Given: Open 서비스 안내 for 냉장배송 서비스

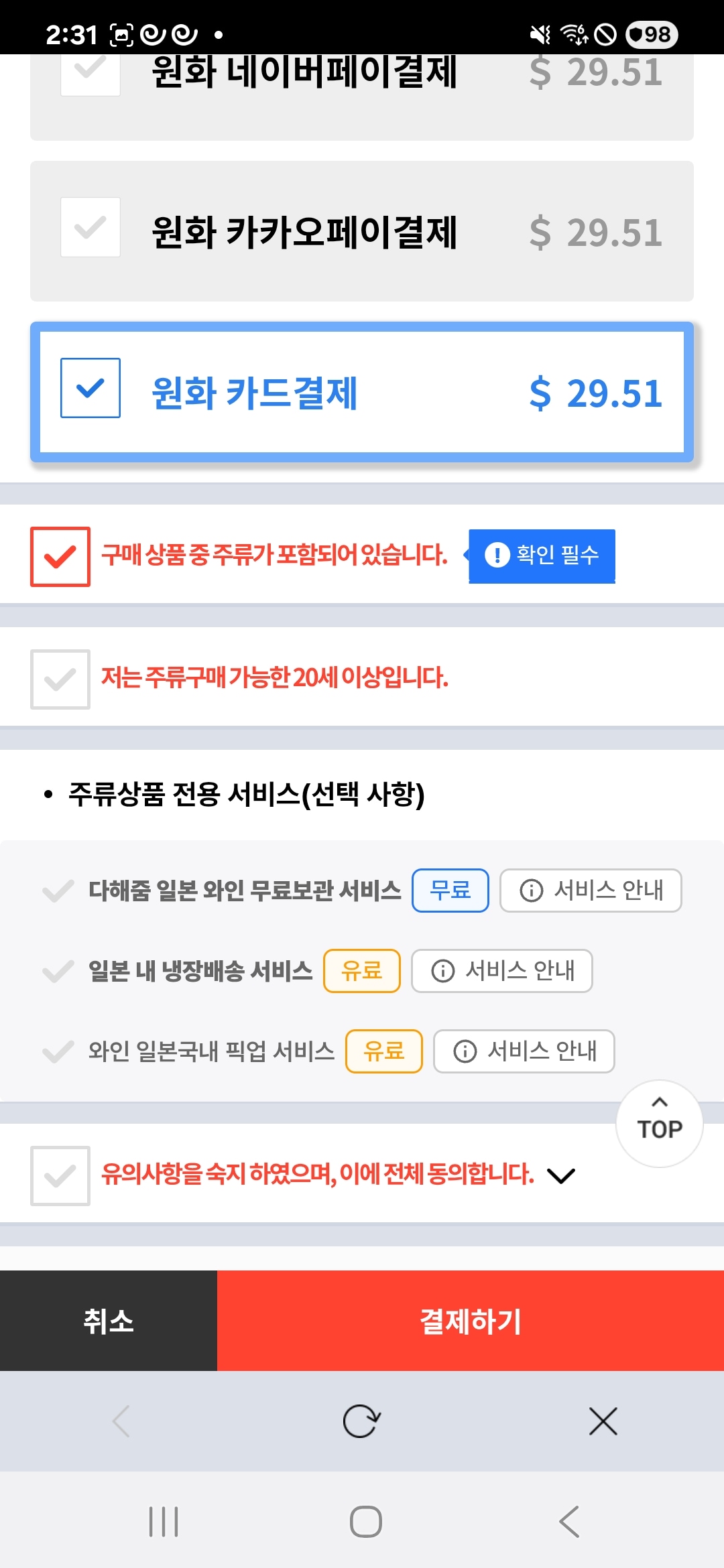Looking at the screenshot, I should coord(501,971).
